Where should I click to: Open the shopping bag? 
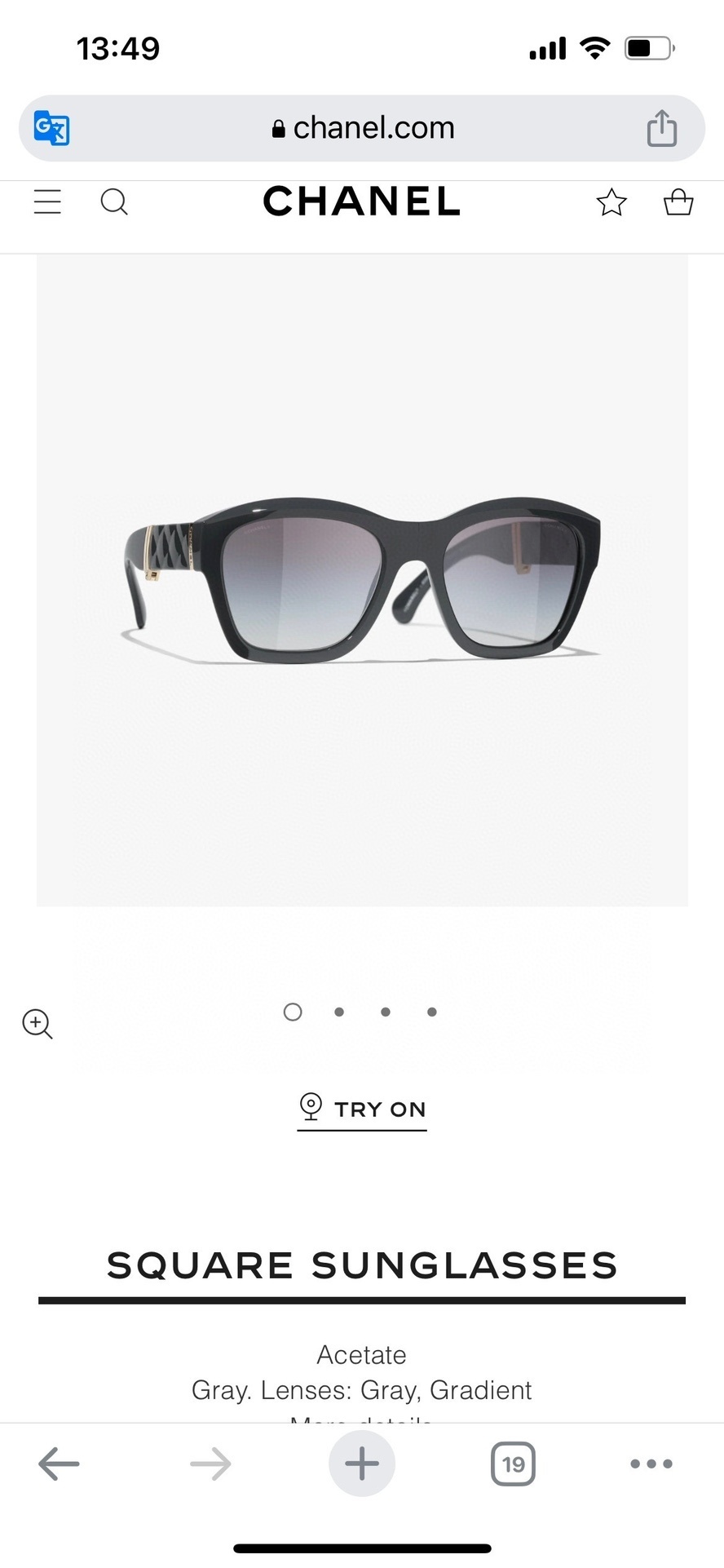tap(678, 202)
